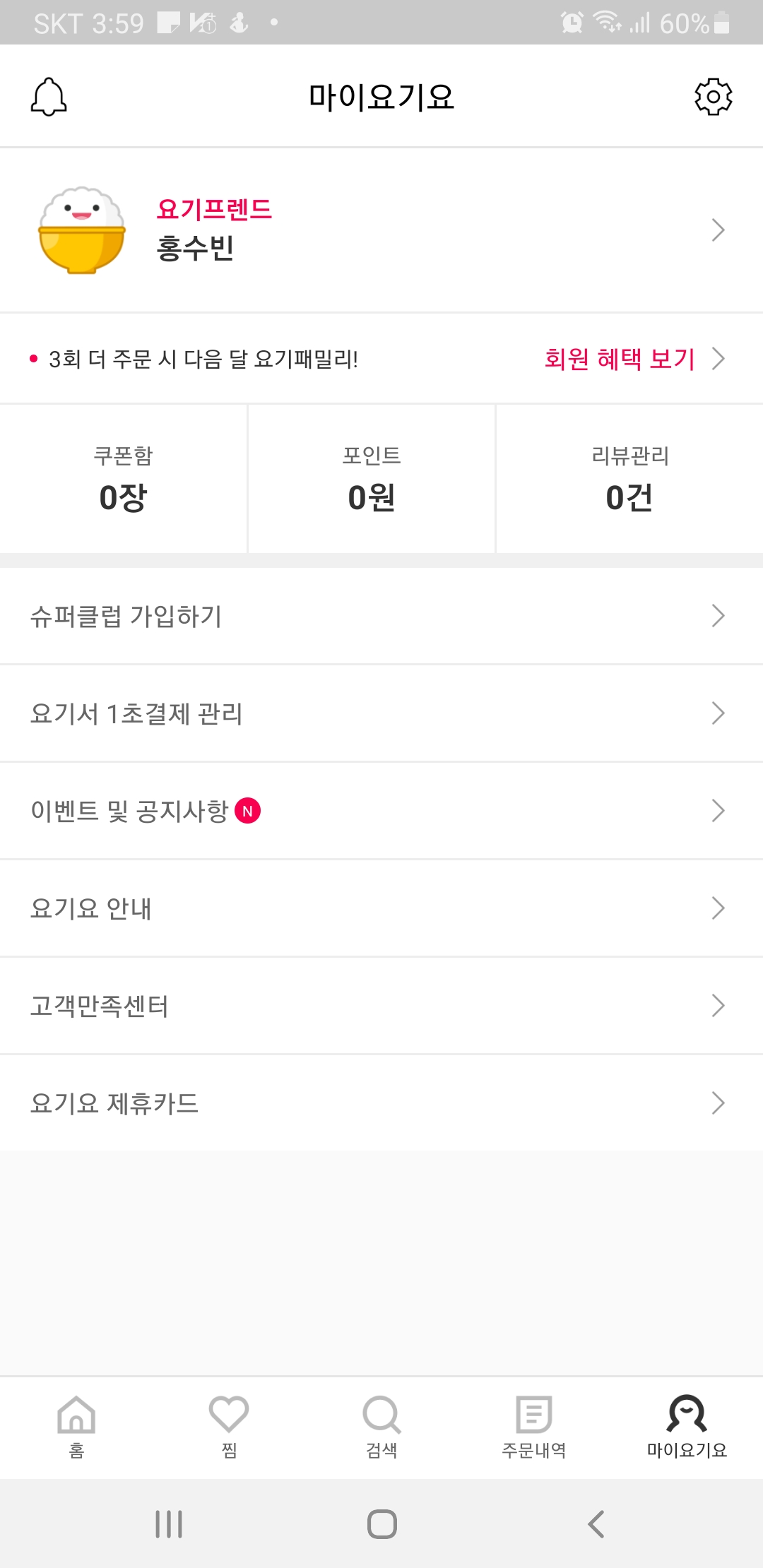Viewport: 763px width, 1568px height.
Task: Tap the N badge on 이벤트 및 공지사항
Action: coord(247,811)
